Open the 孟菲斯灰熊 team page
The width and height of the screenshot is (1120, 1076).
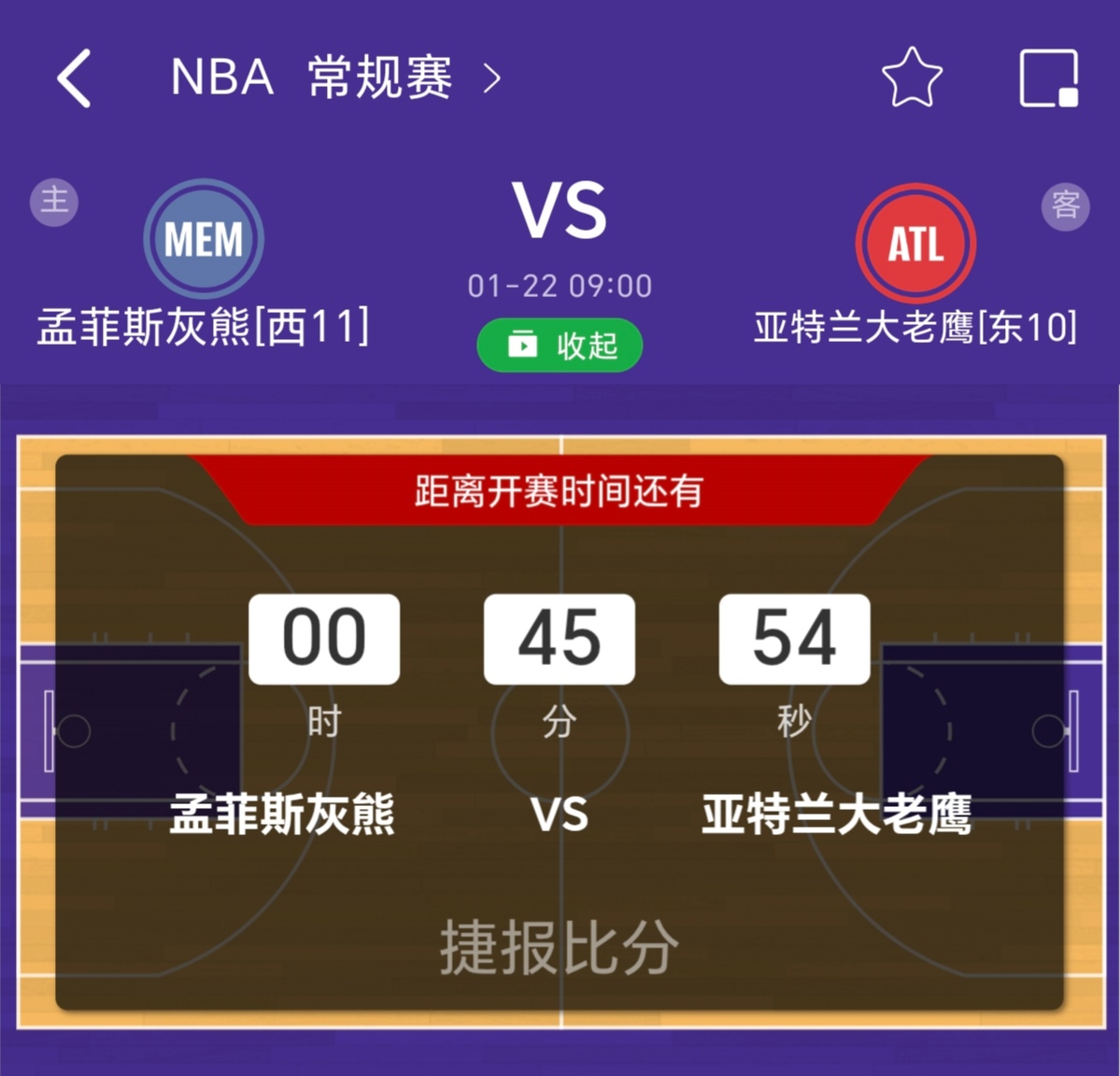click(204, 239)
